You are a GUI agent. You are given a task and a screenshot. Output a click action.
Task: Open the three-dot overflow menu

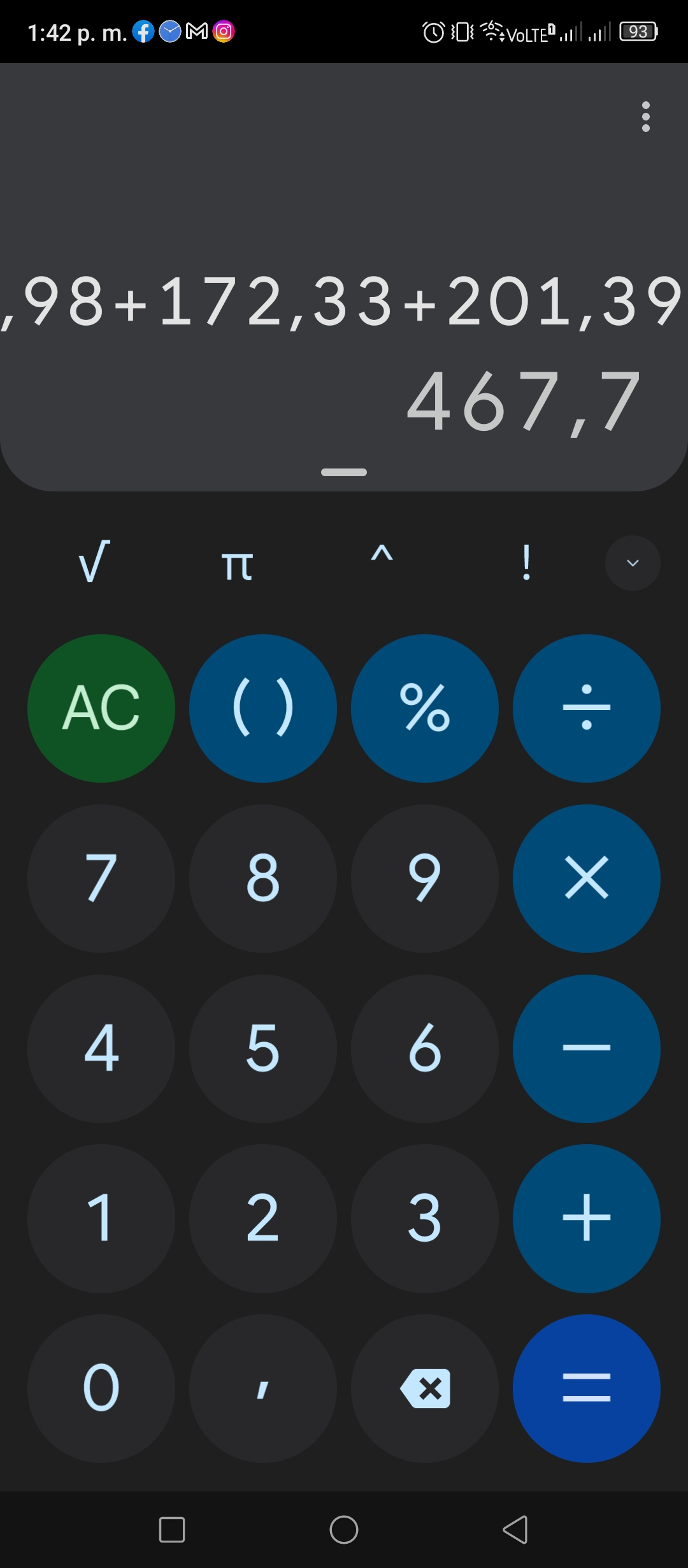[645, 117]
